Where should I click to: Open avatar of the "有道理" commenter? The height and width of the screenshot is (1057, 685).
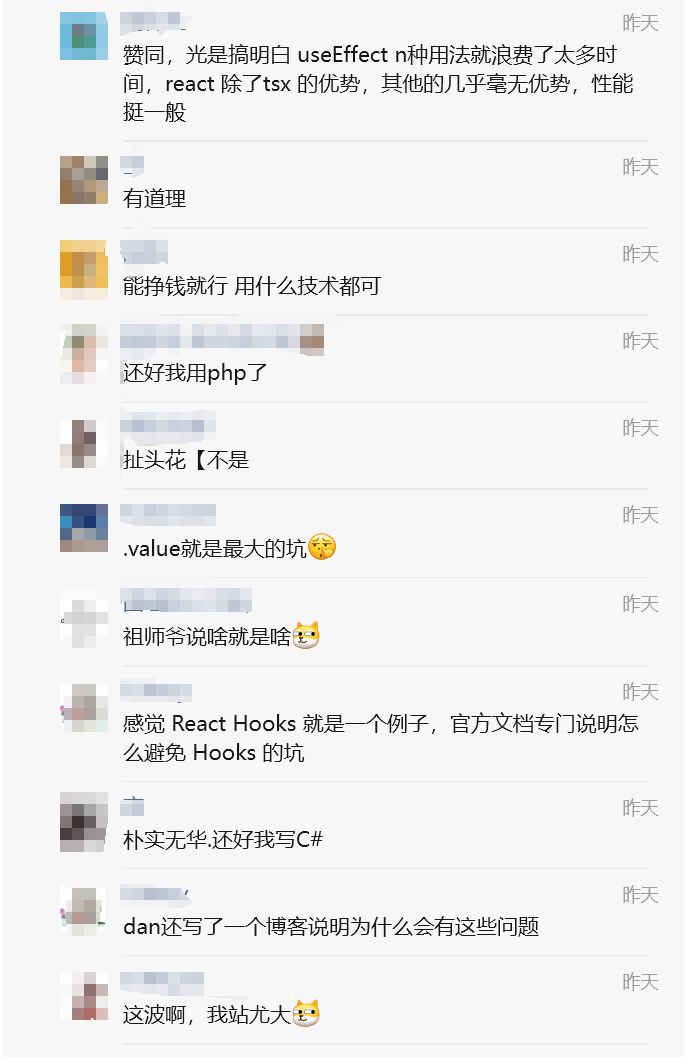pos(84,180)
